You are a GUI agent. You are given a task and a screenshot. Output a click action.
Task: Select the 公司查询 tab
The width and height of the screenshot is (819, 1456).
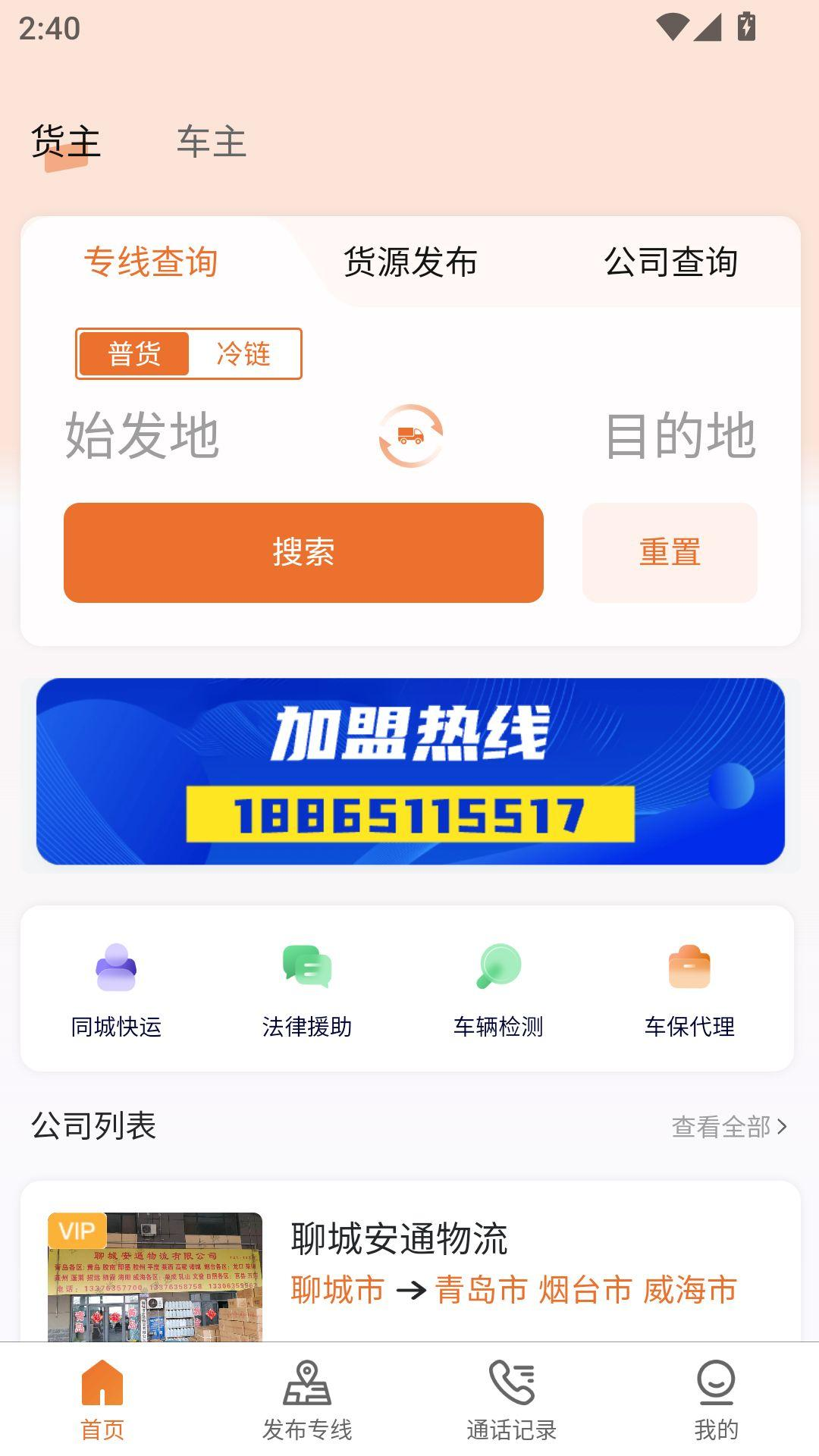pos(672,262)
